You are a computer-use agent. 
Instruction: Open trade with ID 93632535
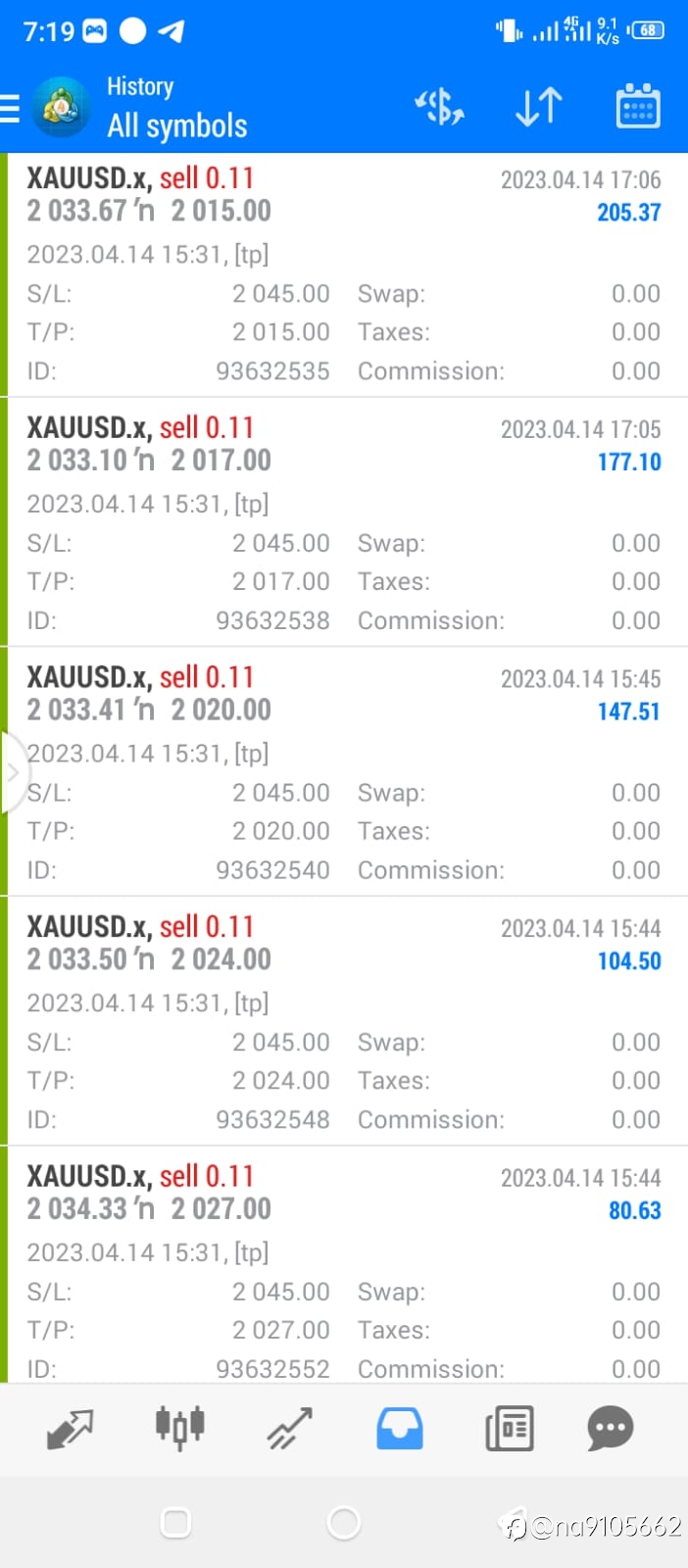(x=344, y=274)
